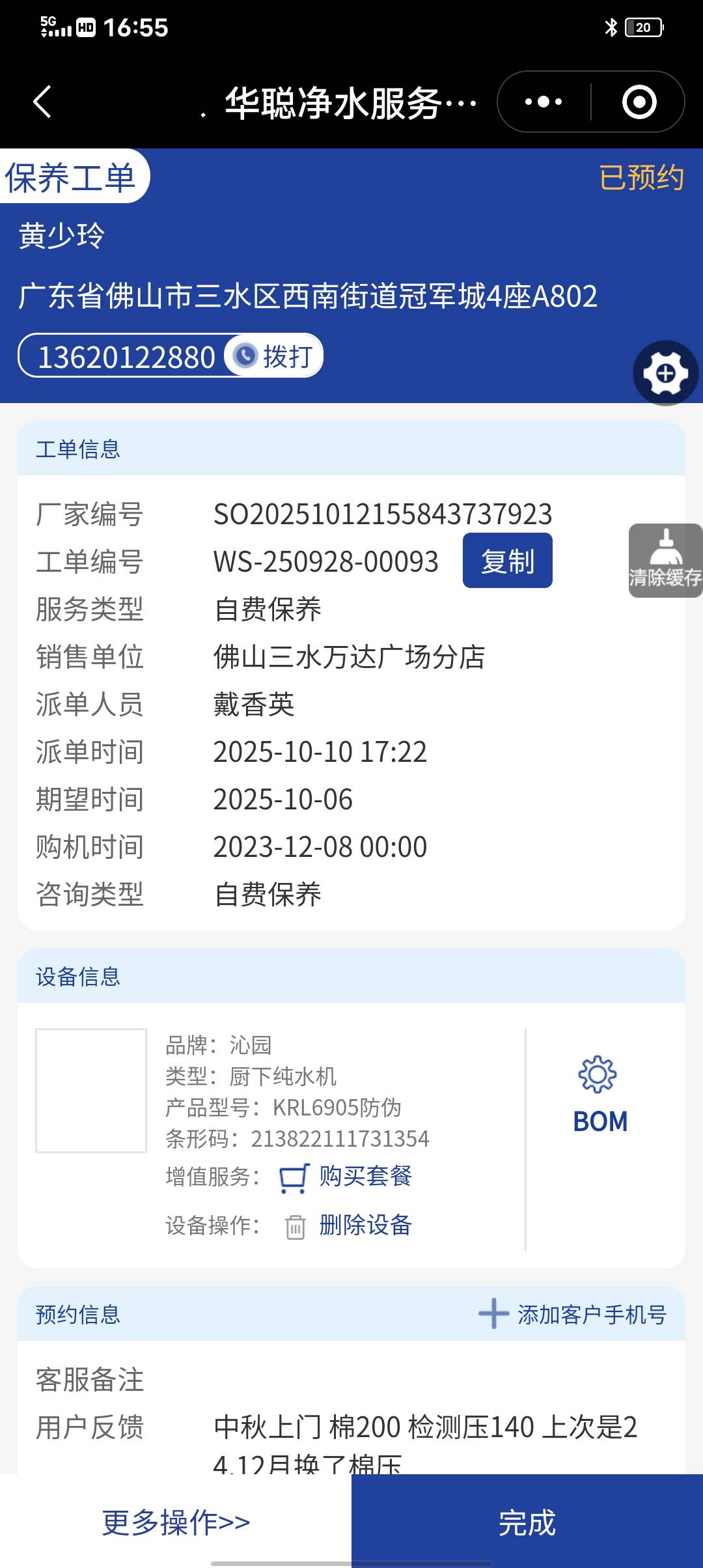Mark the work order as 完成
This screenshot has height=1568, width=703.
coord(527,1522)
